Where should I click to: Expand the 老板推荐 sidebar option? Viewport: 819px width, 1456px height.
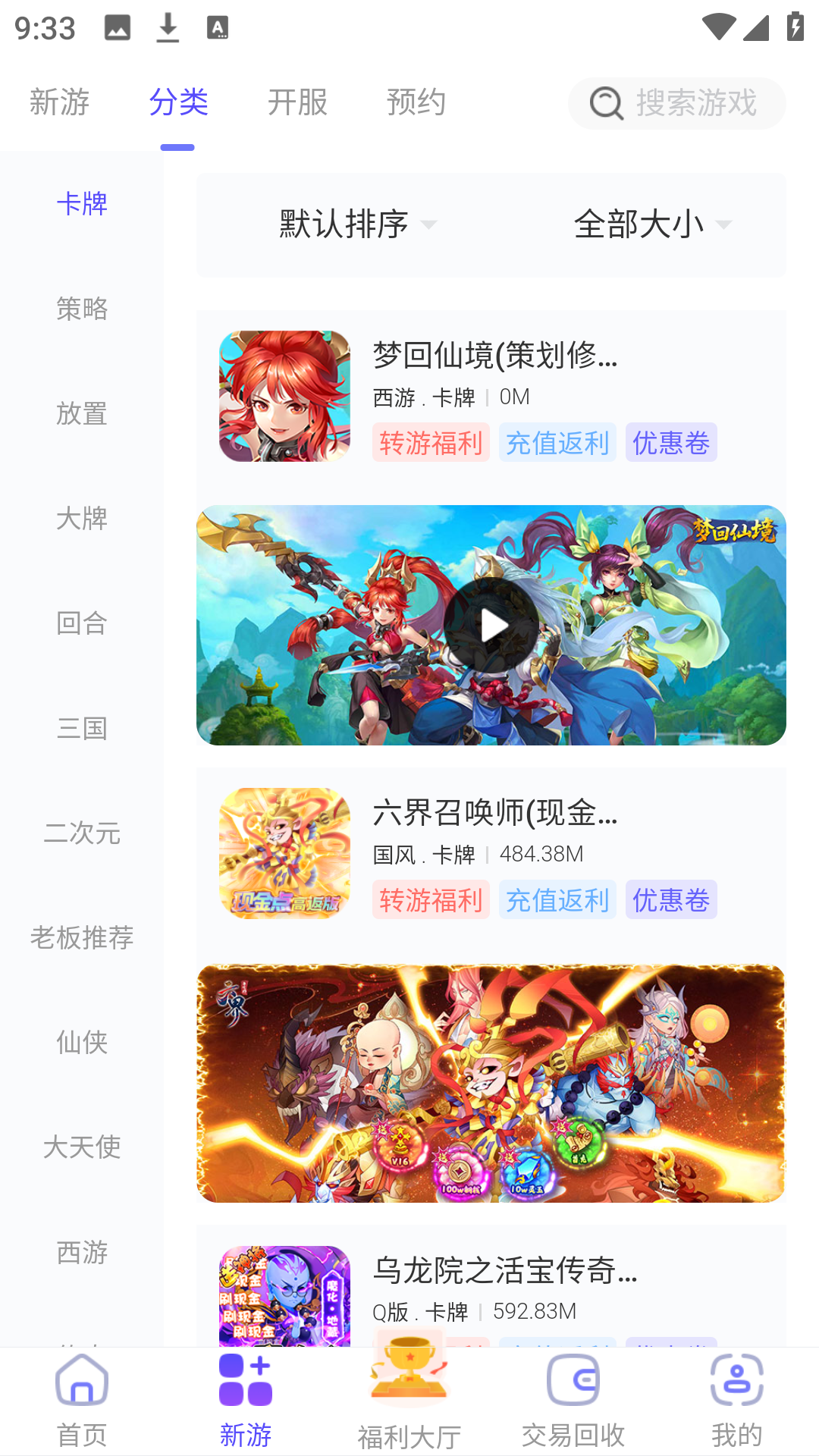(x=83, y=938)
